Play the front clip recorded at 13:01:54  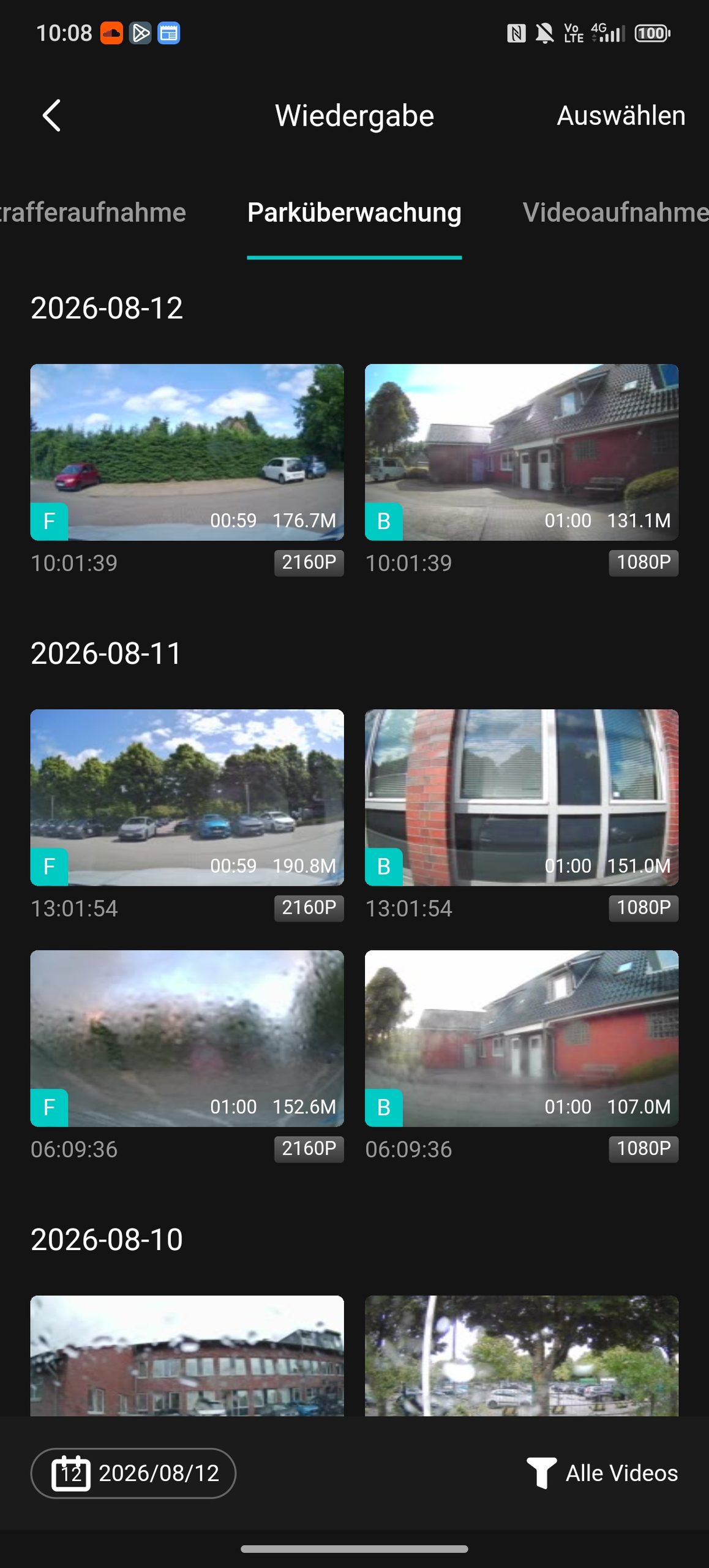click(187, 797)
